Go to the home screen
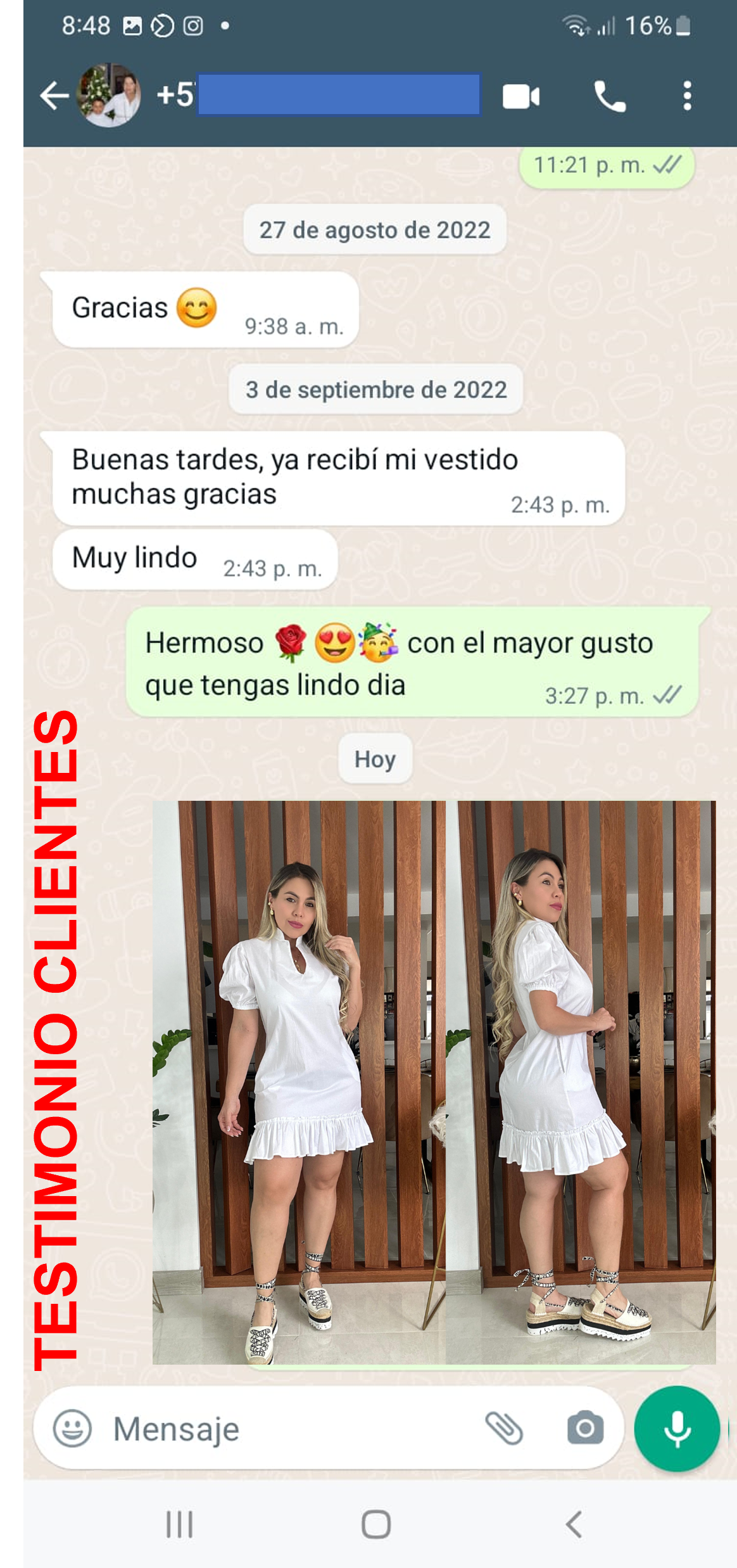Image resolution: width=737 pixels, height=1568 pixels. point(375,1524)
